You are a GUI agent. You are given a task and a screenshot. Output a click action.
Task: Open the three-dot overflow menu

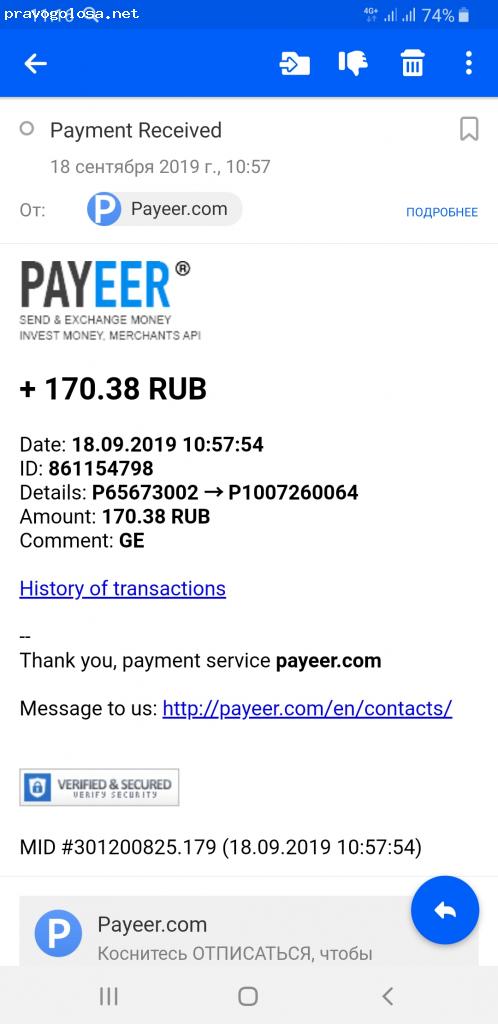[x=469, y=63]
